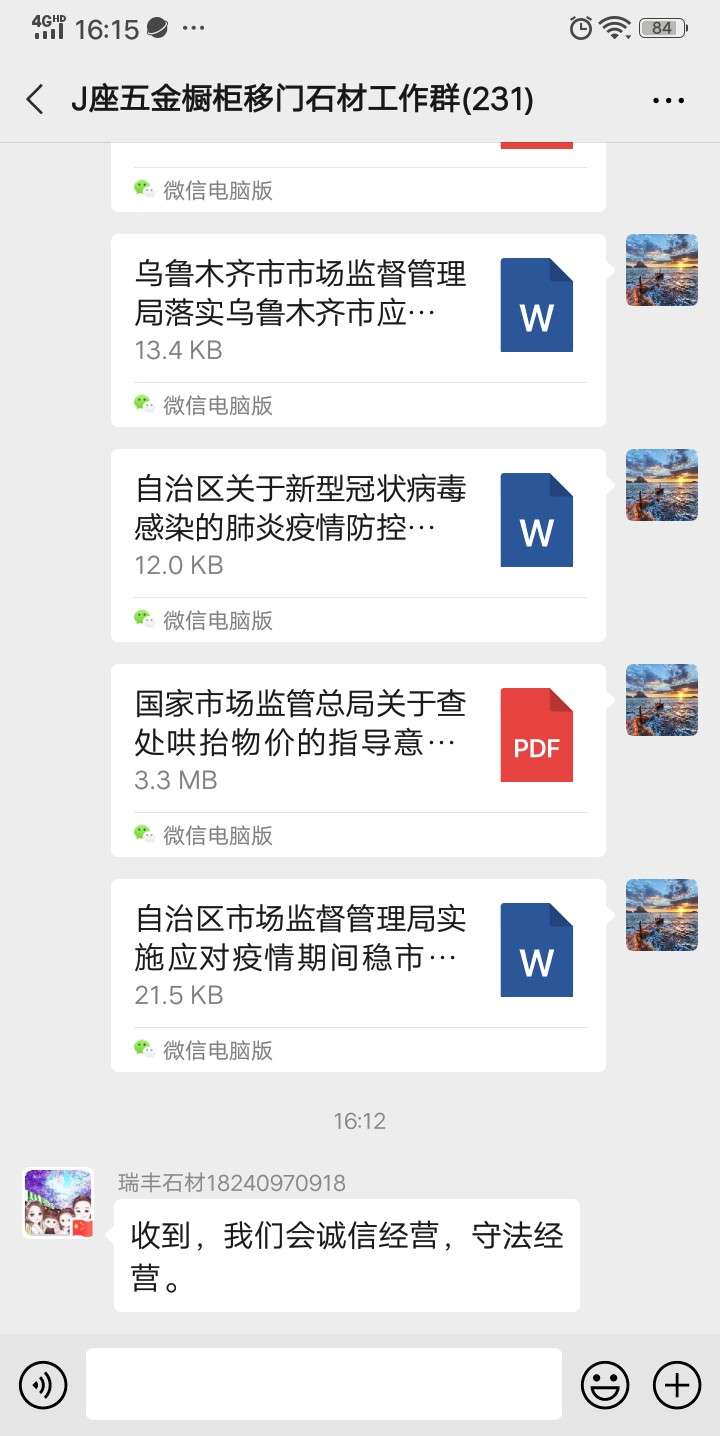
Task: Open the plus attachments menu
Action: (677, 1385)
